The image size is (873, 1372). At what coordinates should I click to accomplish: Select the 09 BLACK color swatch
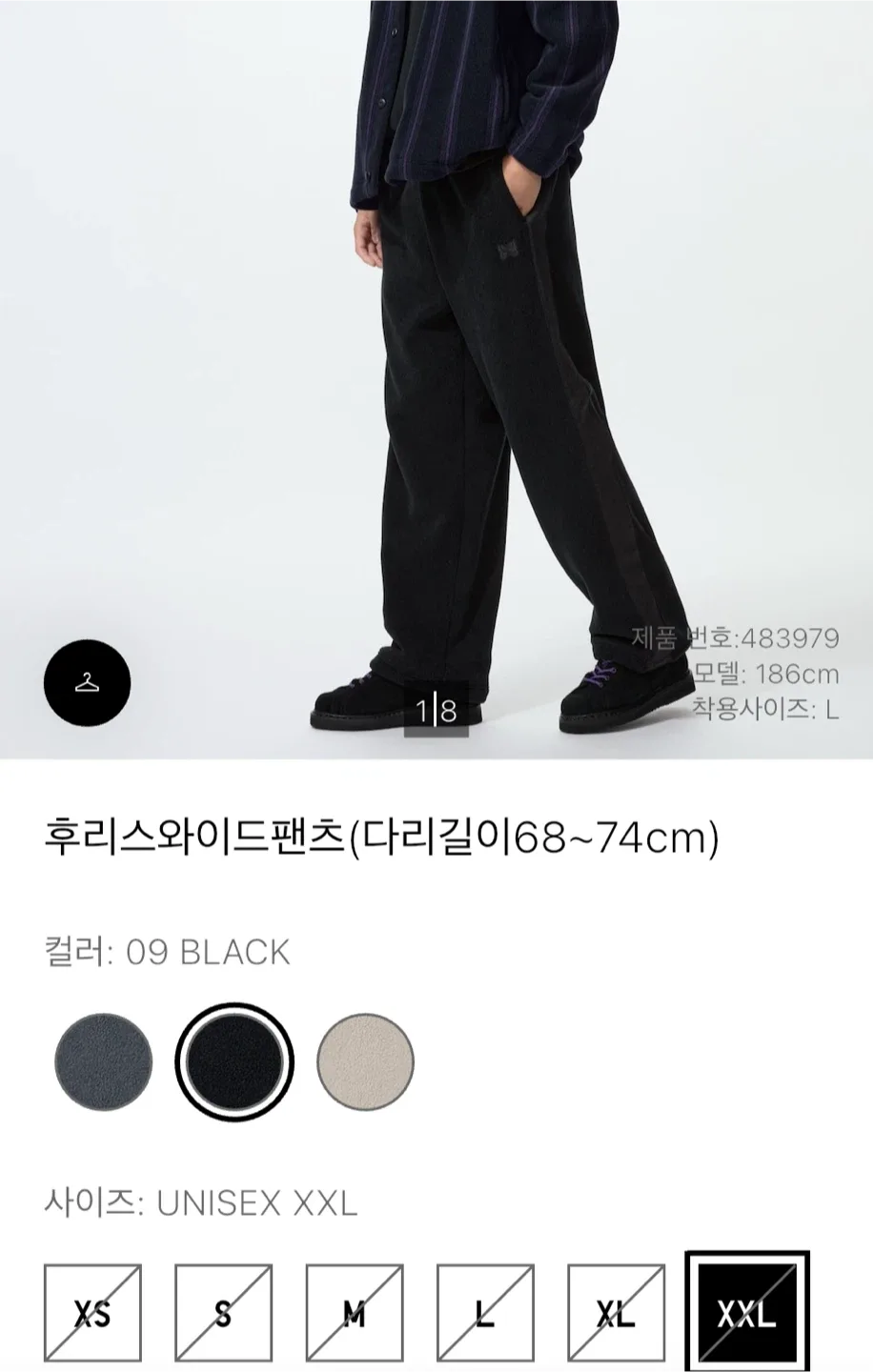pyautogui.click(x=234, y=1061)
